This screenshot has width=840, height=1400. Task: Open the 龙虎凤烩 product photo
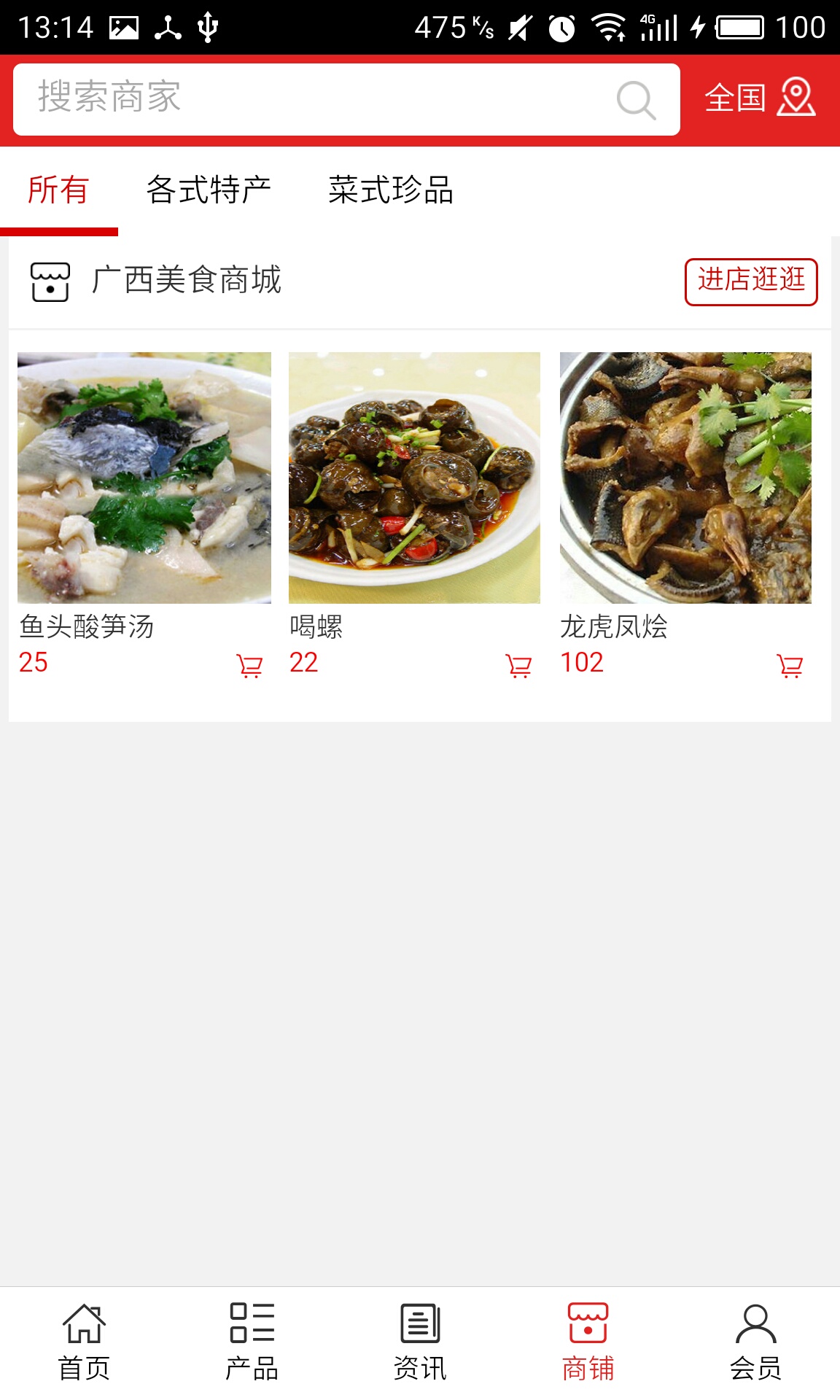coord(685,478)
